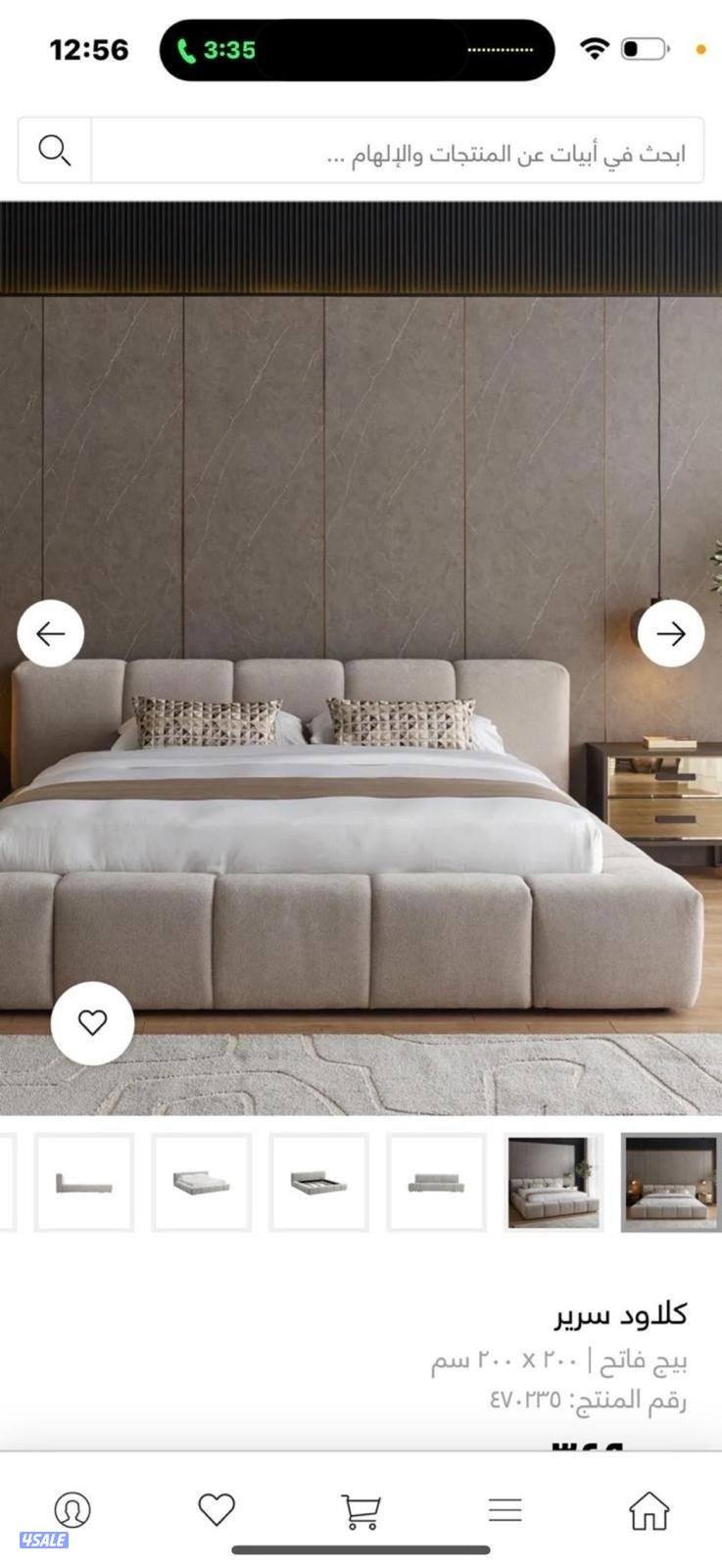
Task: Open the hamburger menu tab
Action: tap(505, 1509)
